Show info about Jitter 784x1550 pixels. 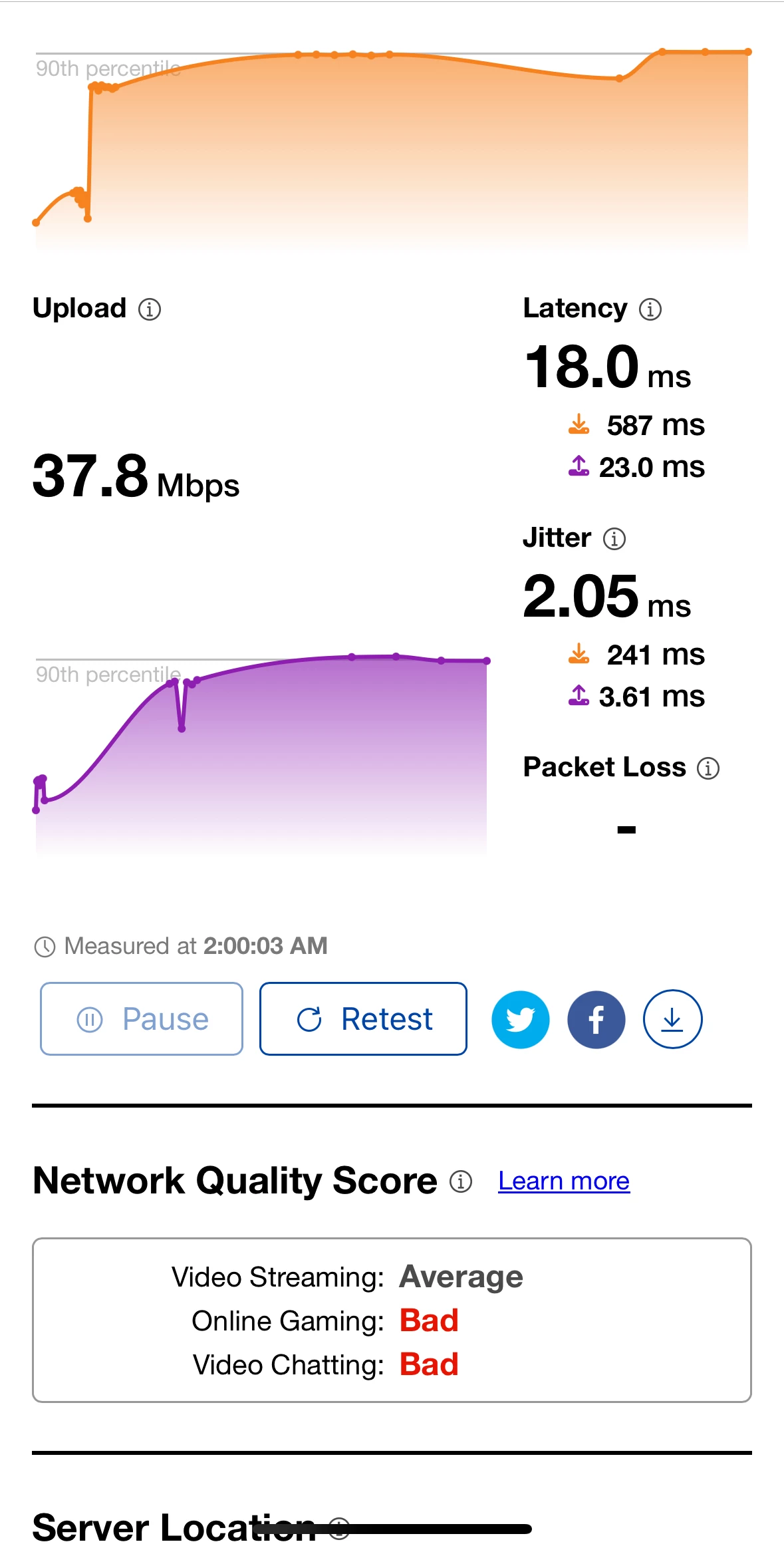(614, 539)
